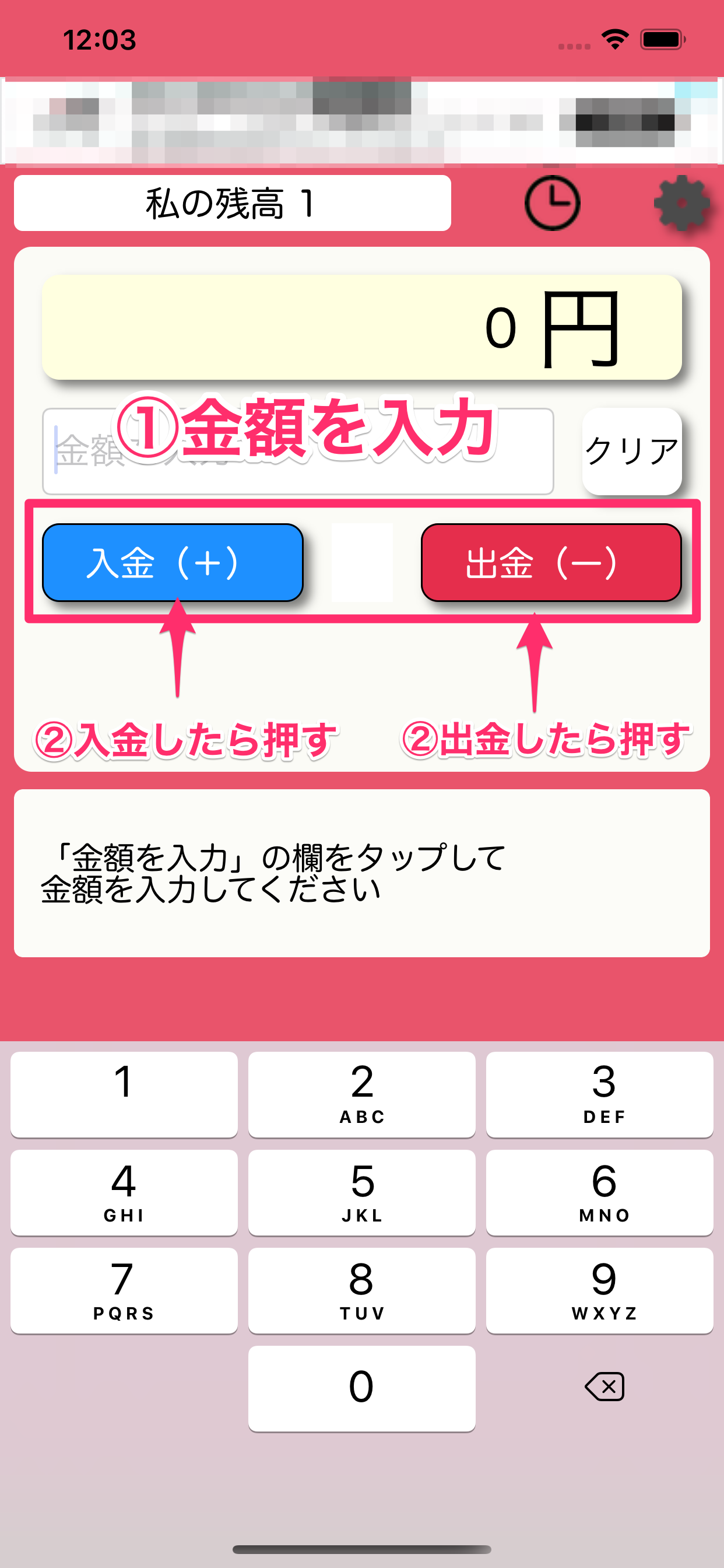
Task: Tap the home indicator bar at bottom
Action: [x=362, y=1550]
